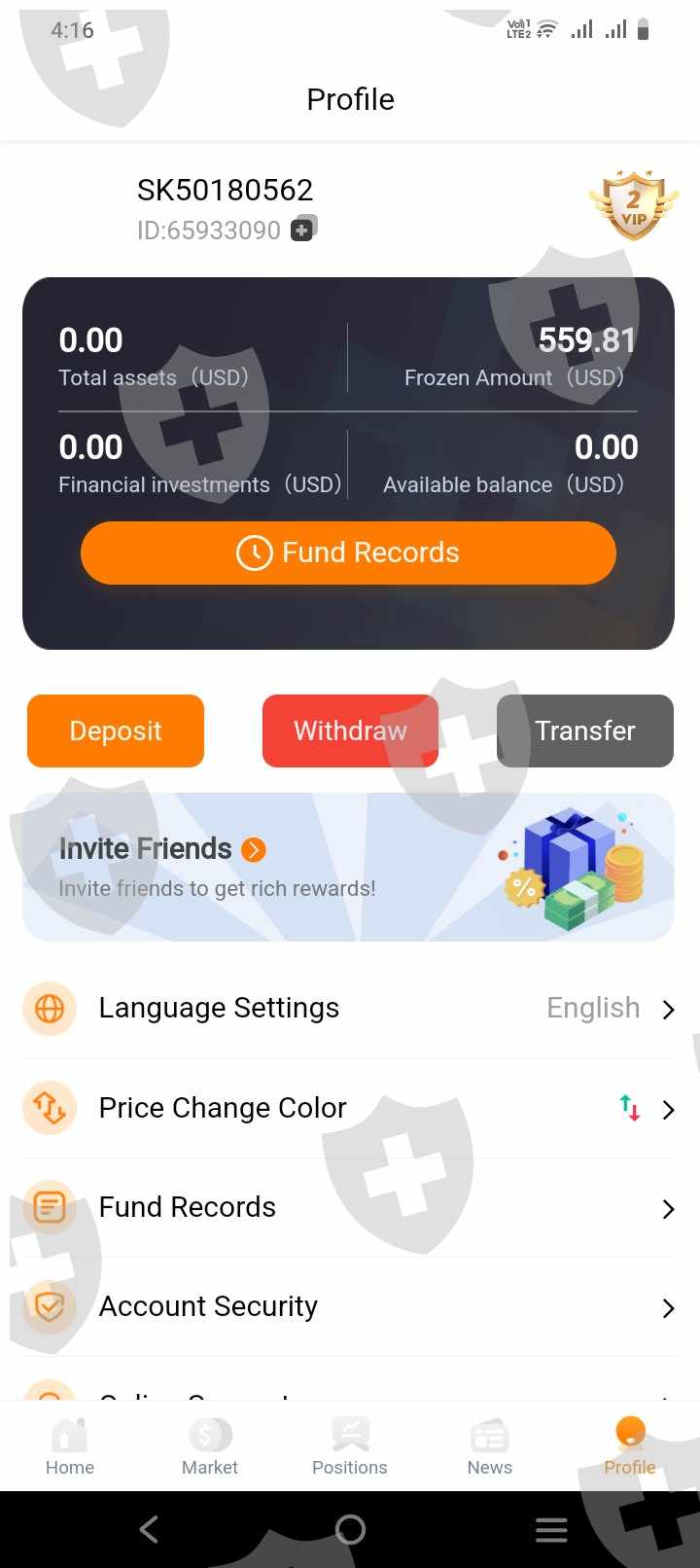Open the News tab
This screenshot has width=700, height=1568.
tap(490, 1446)
